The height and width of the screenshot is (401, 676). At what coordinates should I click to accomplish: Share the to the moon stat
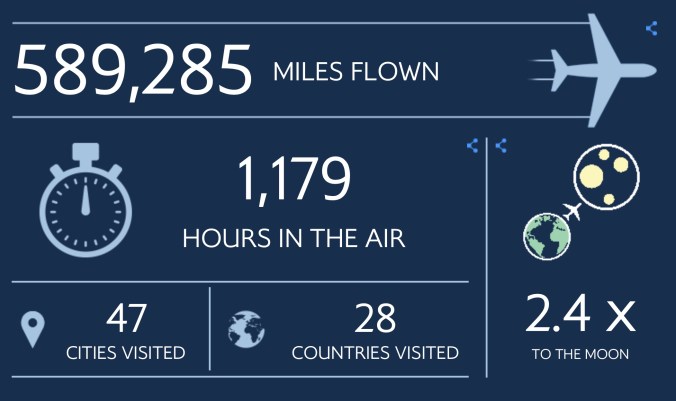point(501,146)
